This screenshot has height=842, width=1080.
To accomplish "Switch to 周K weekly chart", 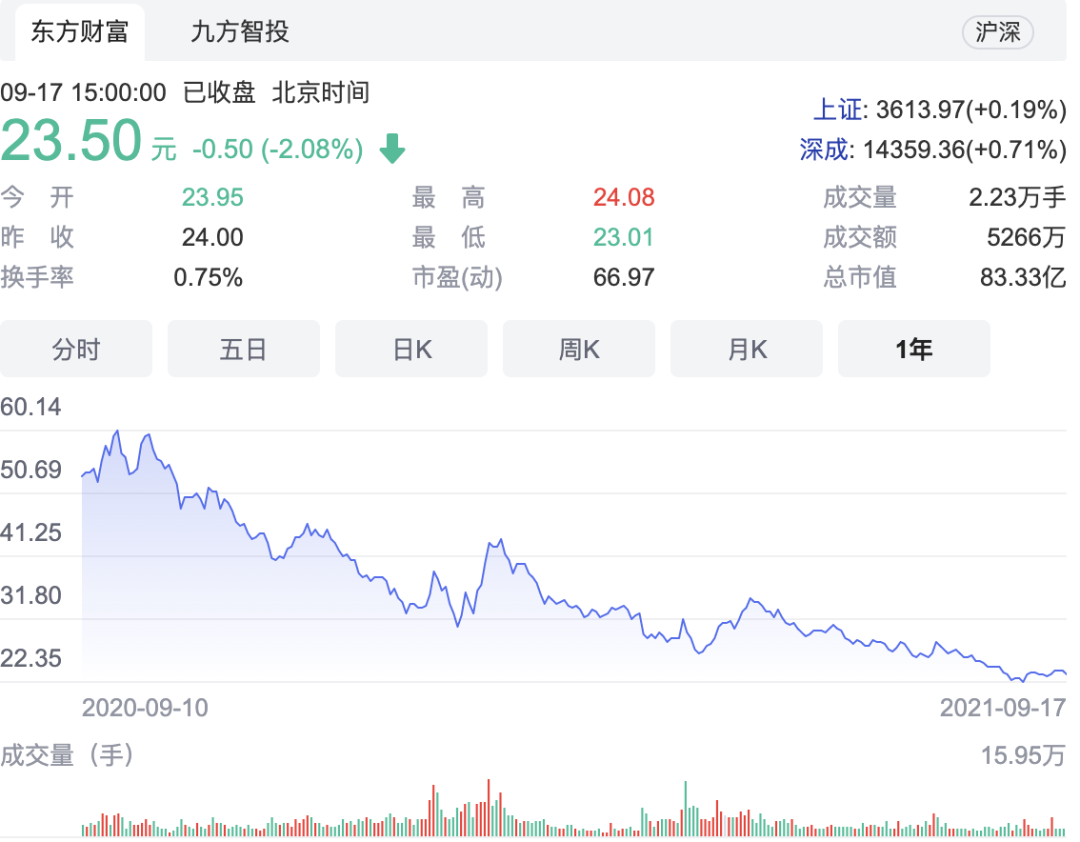I will (x=578, y=349).
